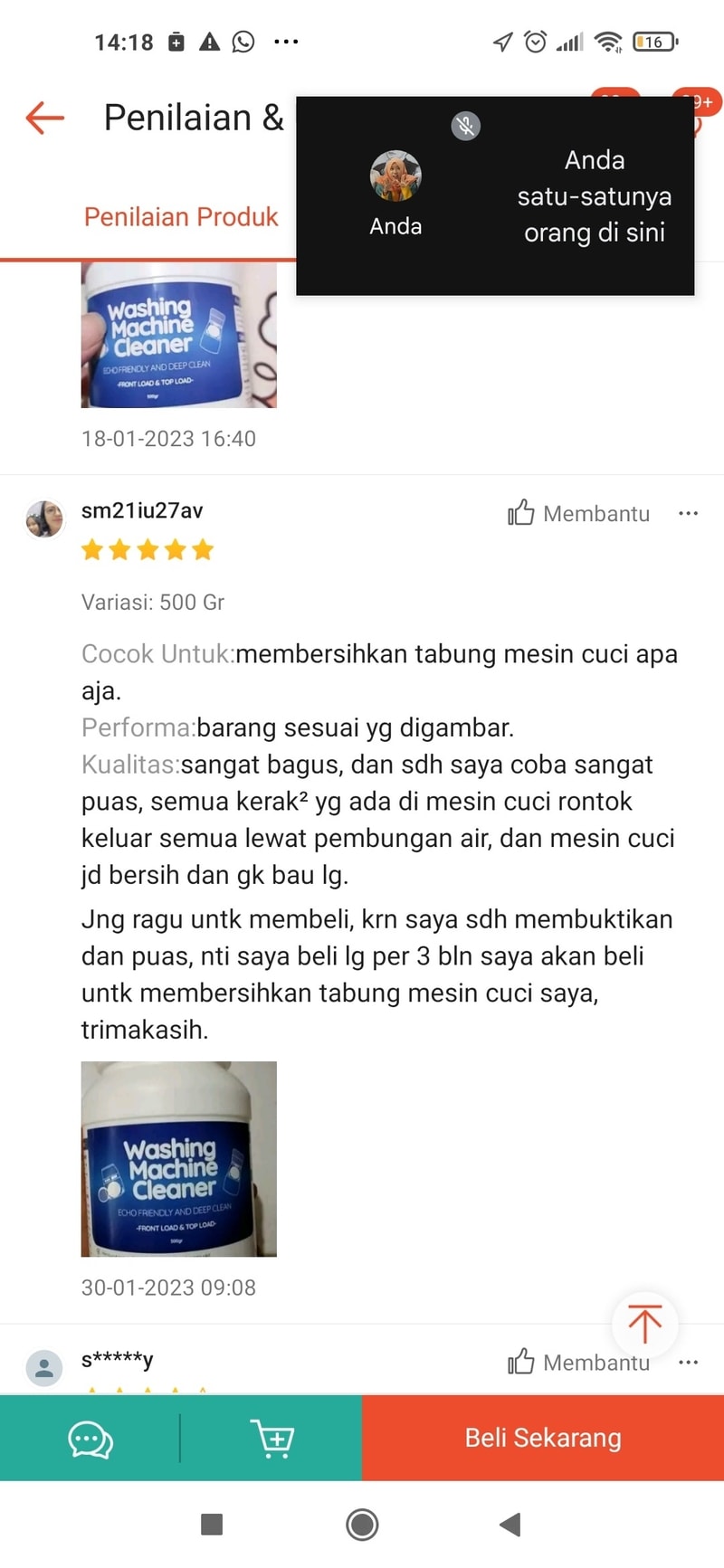
Task: Open the floating call window showing Anda
Action: coord(495,196)
